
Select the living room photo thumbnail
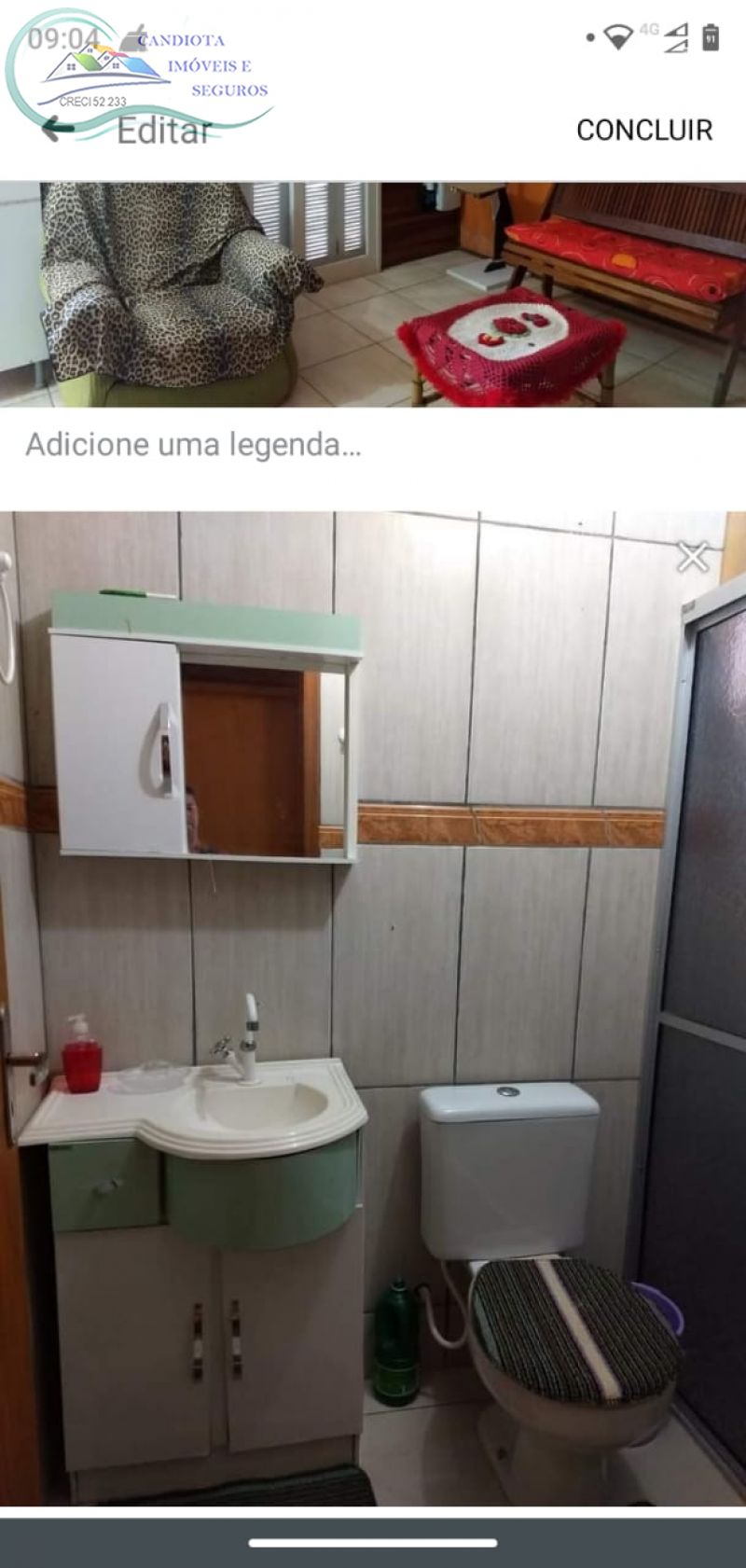[x=373, y=294]
